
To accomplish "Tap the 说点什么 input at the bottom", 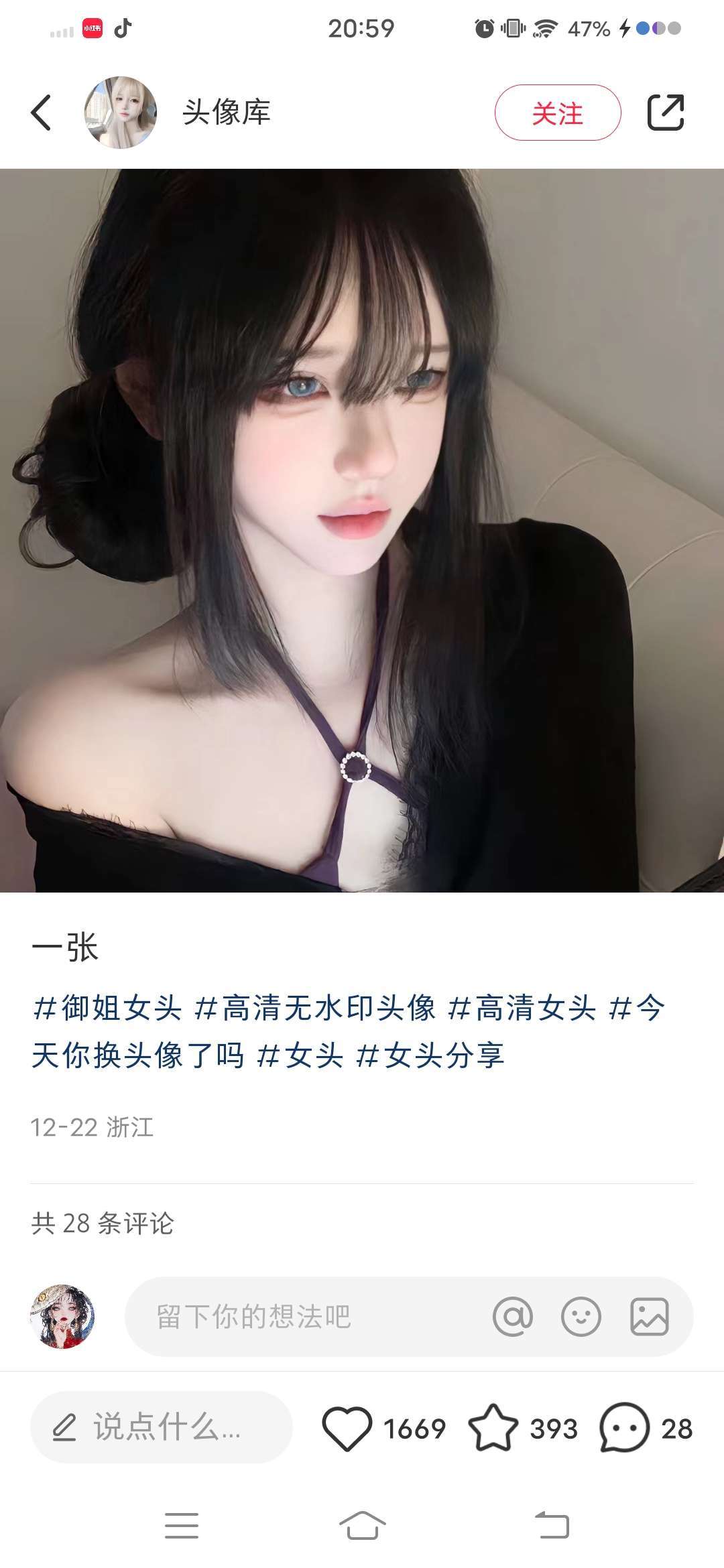I will point(161,1427).
